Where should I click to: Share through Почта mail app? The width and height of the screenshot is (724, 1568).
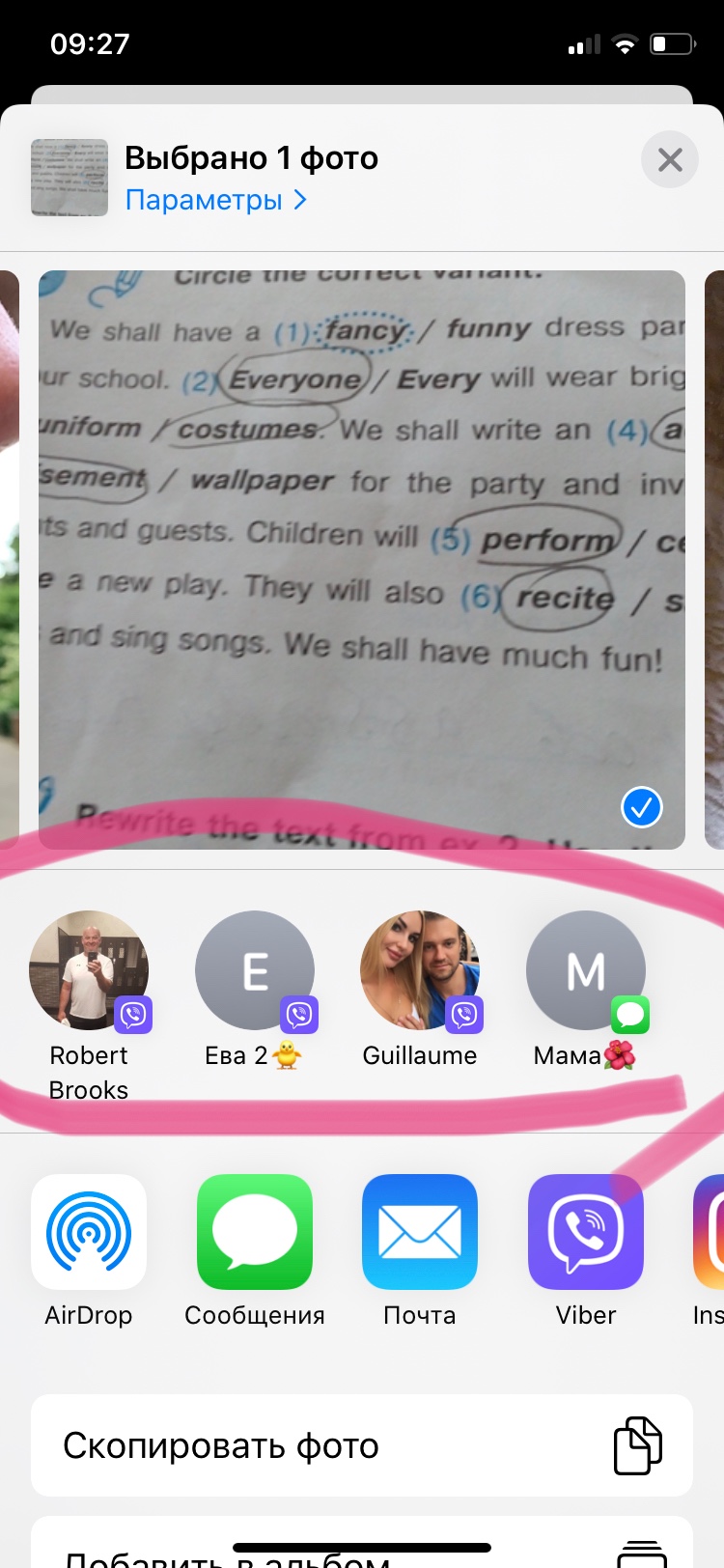[x=420, y=1251]
